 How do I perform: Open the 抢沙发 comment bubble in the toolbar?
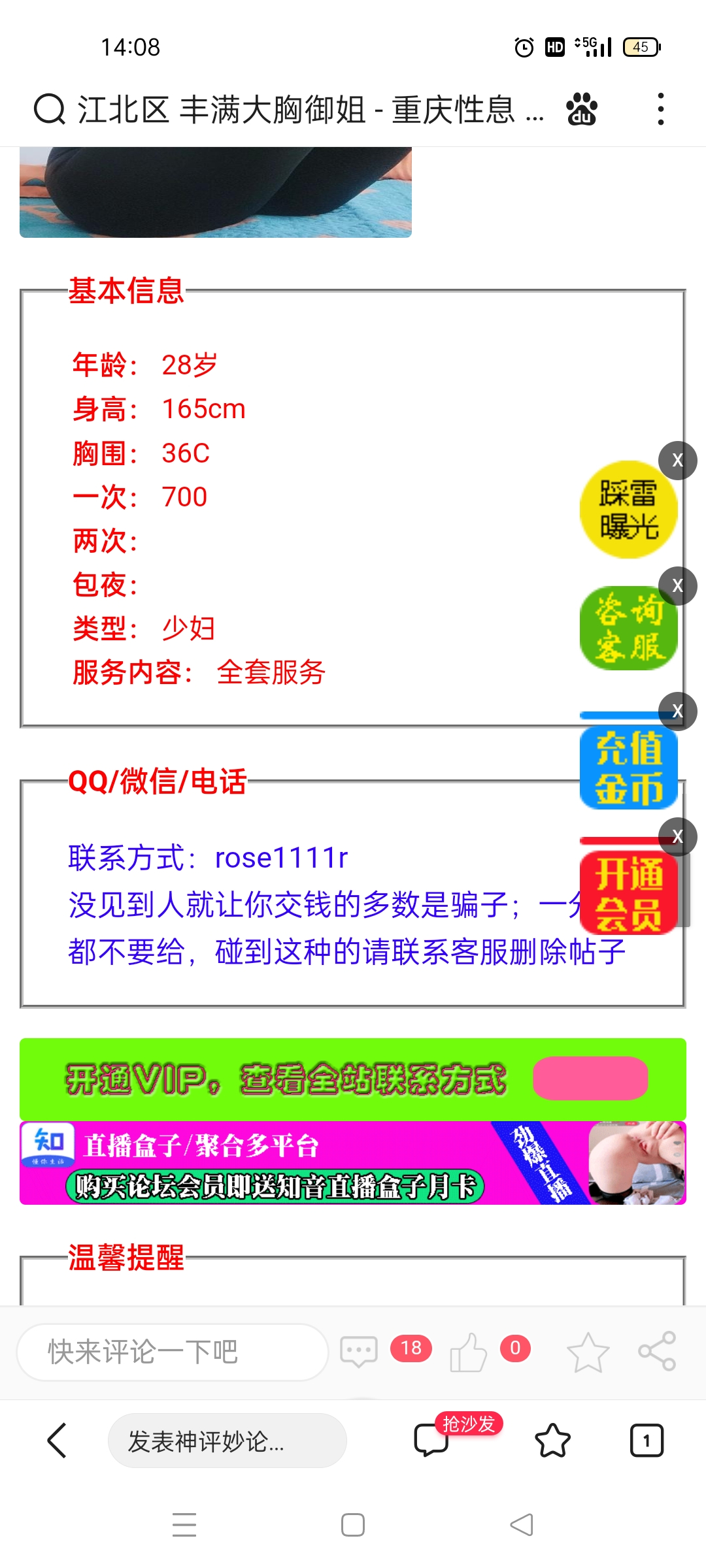point(431,1440)
